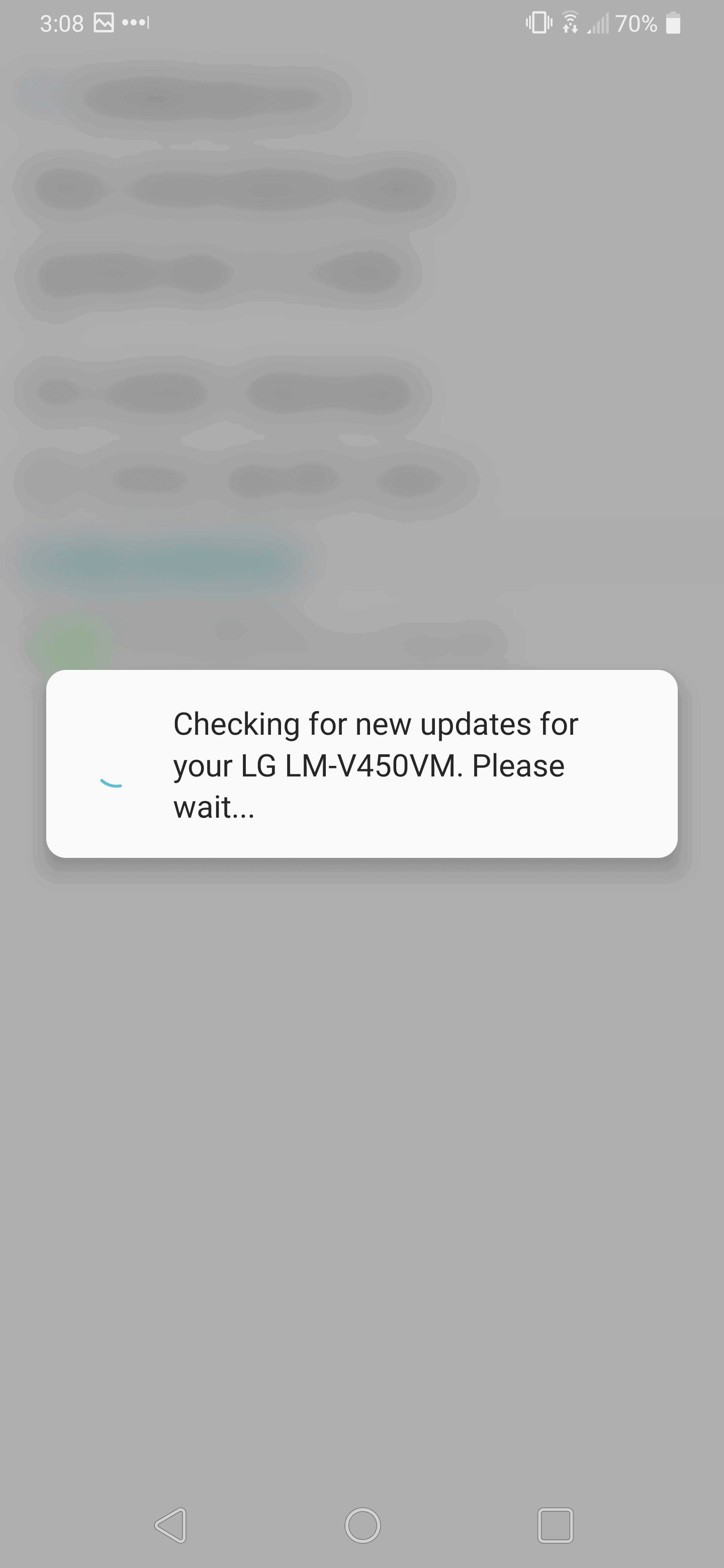The image size is (724, 1568).
Task: Tap the three-dot notification indicator
Action: pyautogui.click(x=135, y=24)
